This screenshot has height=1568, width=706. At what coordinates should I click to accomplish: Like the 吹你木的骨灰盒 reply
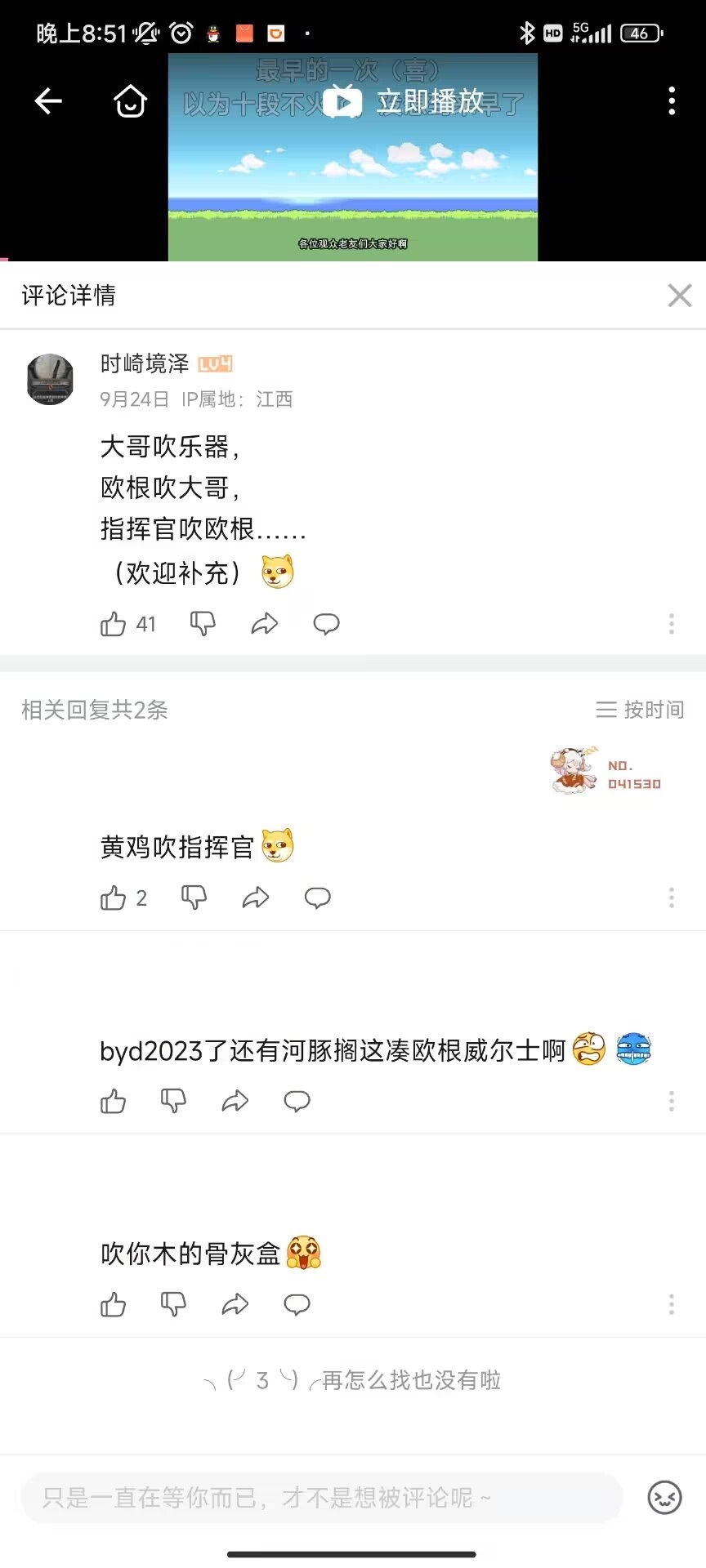[x=114, y=1305]
